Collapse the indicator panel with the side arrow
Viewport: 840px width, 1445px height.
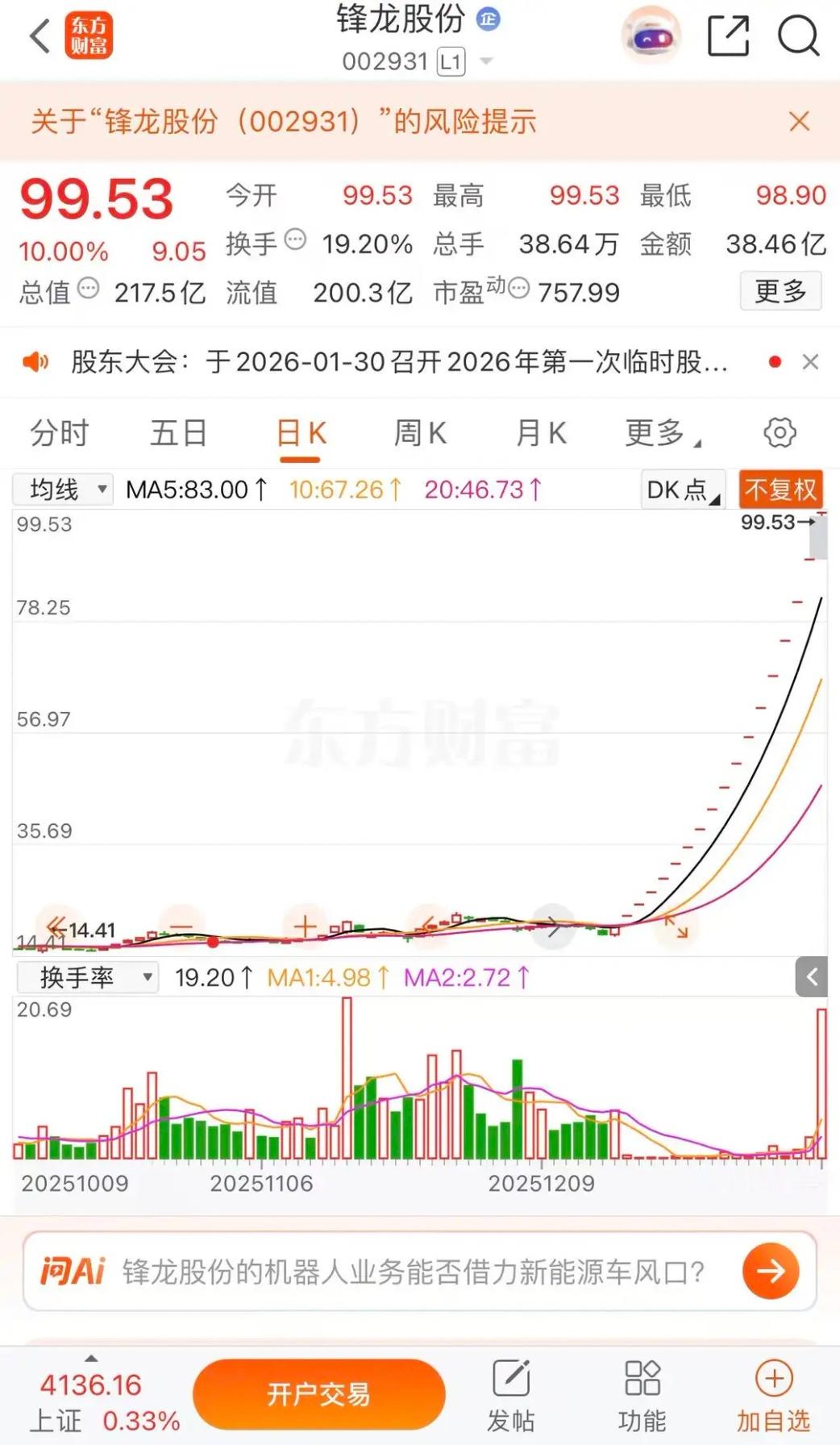813,977
